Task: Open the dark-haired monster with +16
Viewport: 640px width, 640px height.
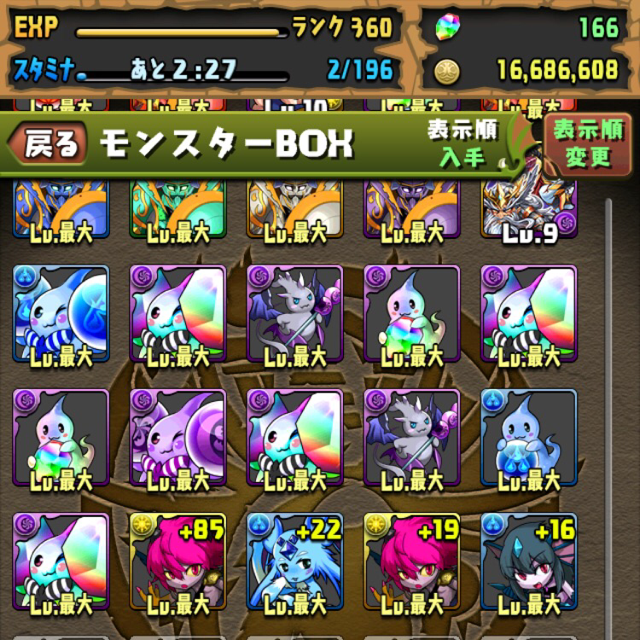Action: 526,562
